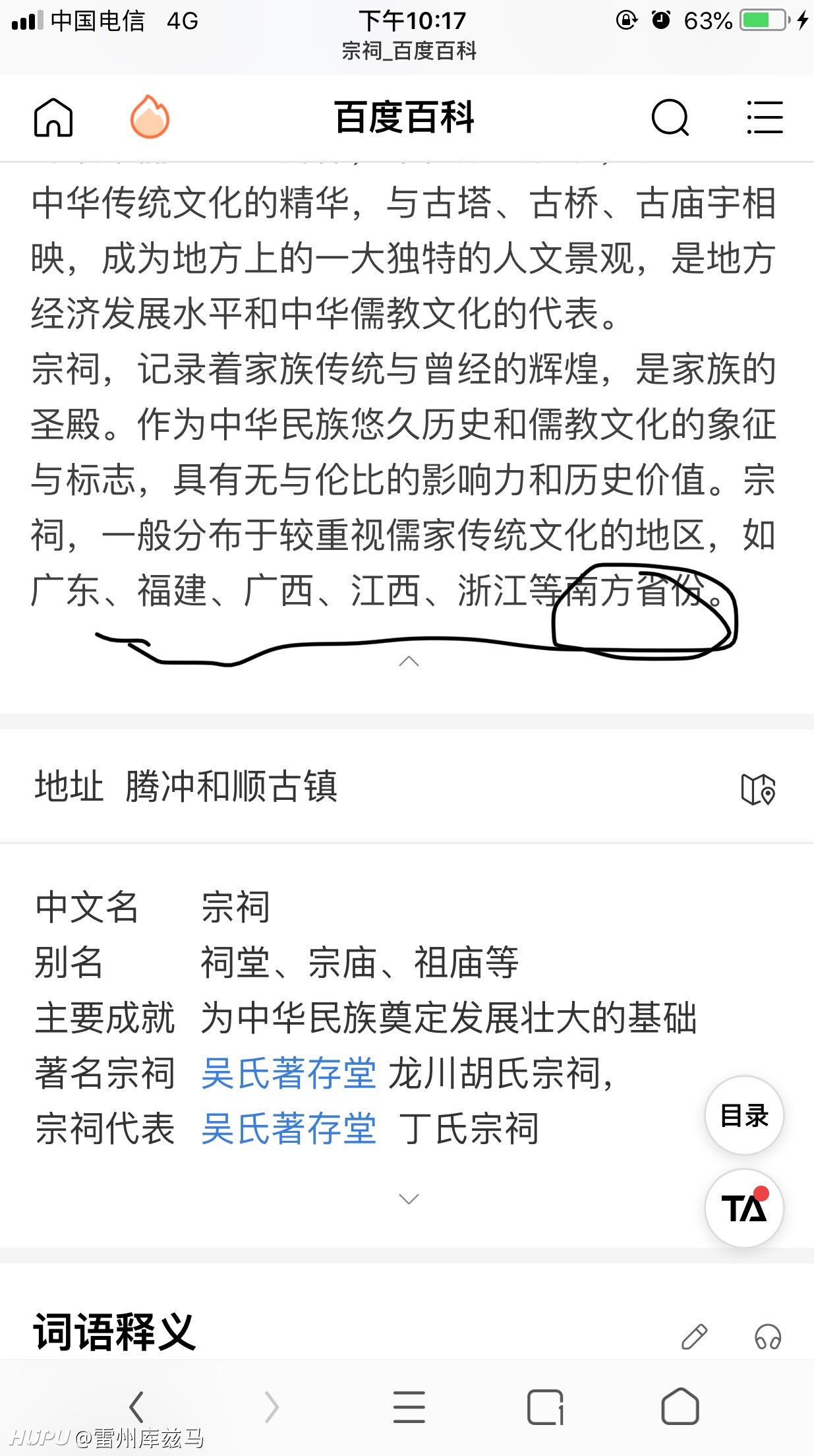Open the list menu icon

coord(765,118)
